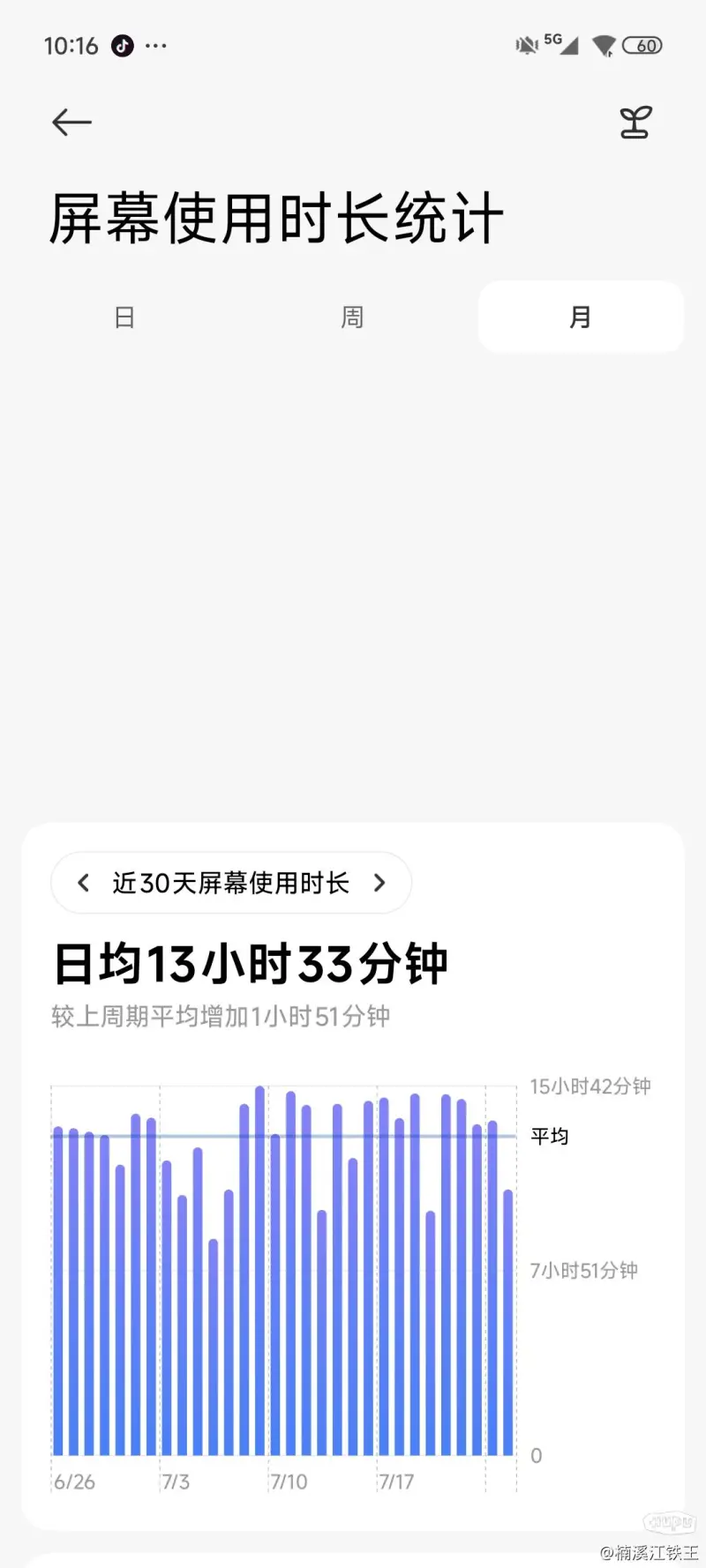Viewport: 706px width, 1568px height.
Task: Go back using the top-left arrow
Action: 71,123
